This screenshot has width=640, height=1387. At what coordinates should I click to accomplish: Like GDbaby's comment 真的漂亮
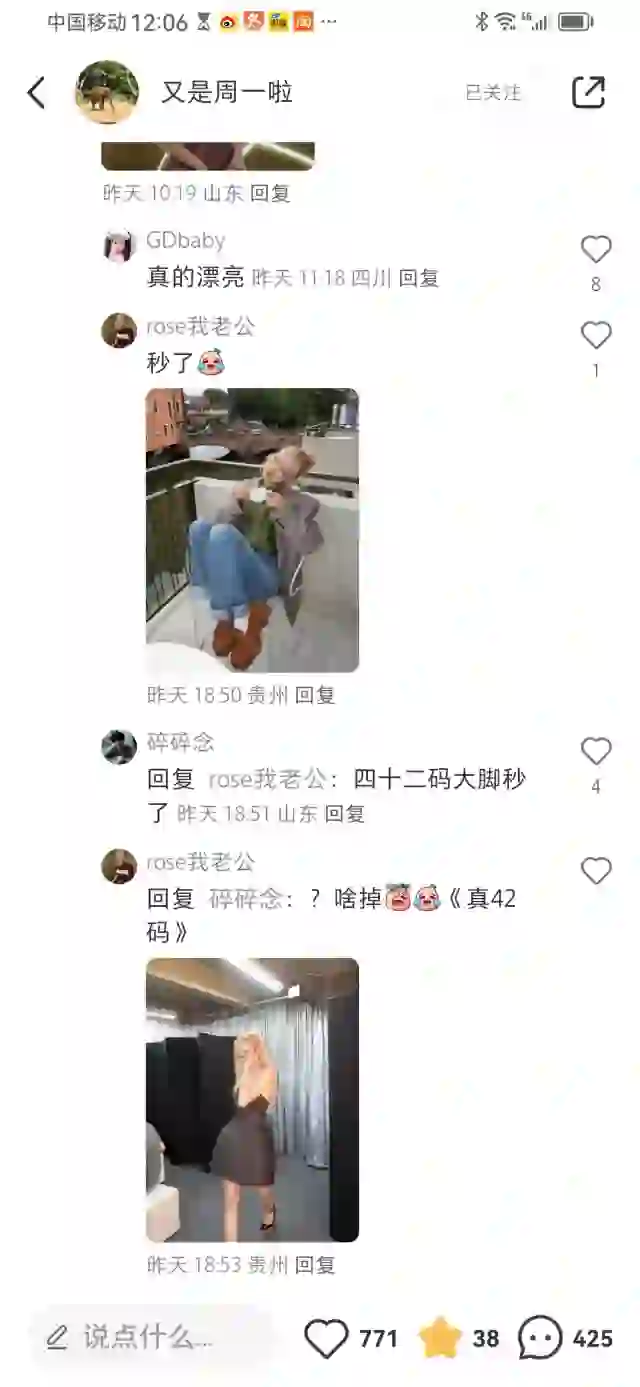pyautogui.click(x=596, y=250)
